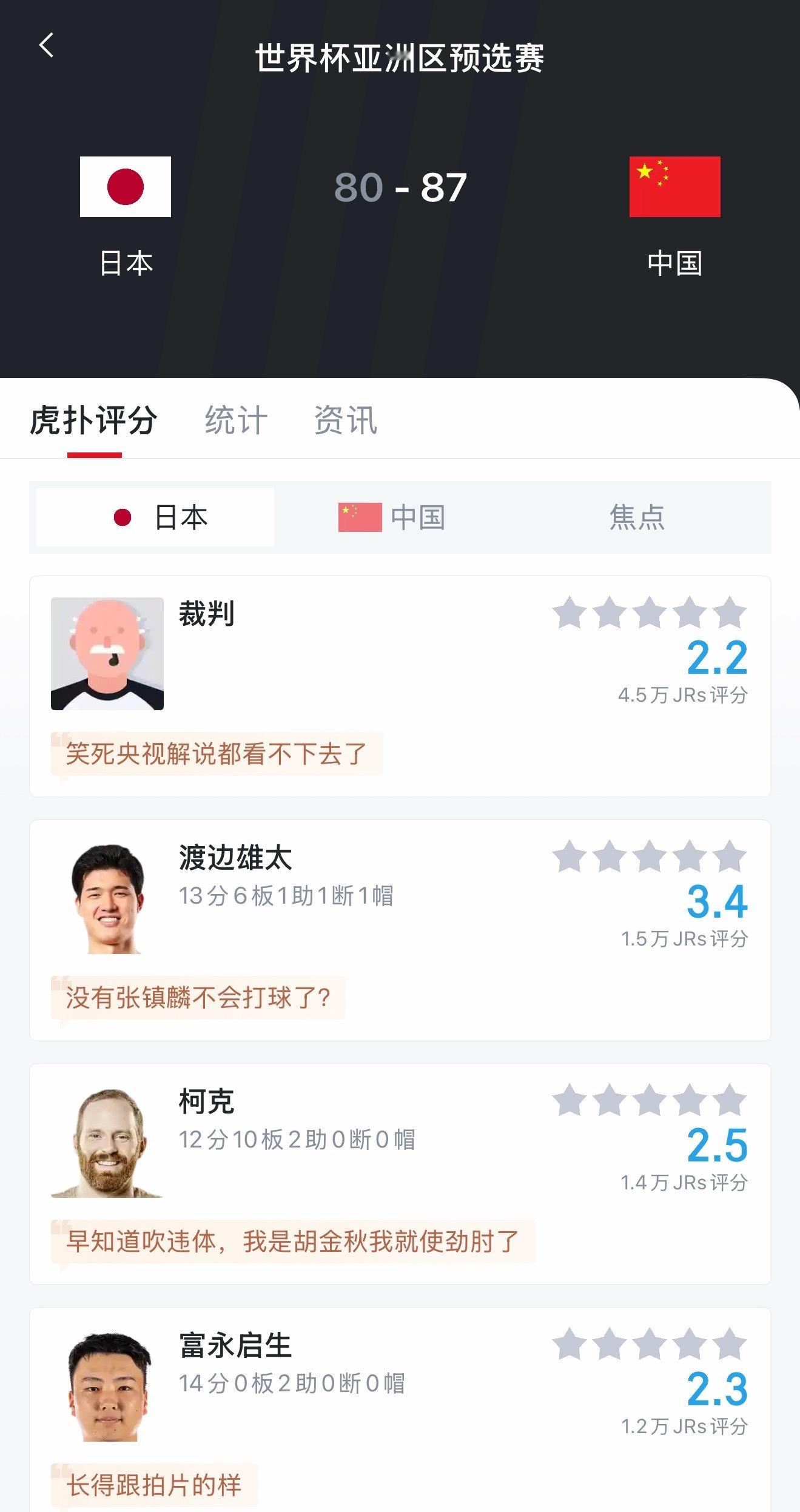
Task: Open the 资讯 tab
Action: coord(345,421)
